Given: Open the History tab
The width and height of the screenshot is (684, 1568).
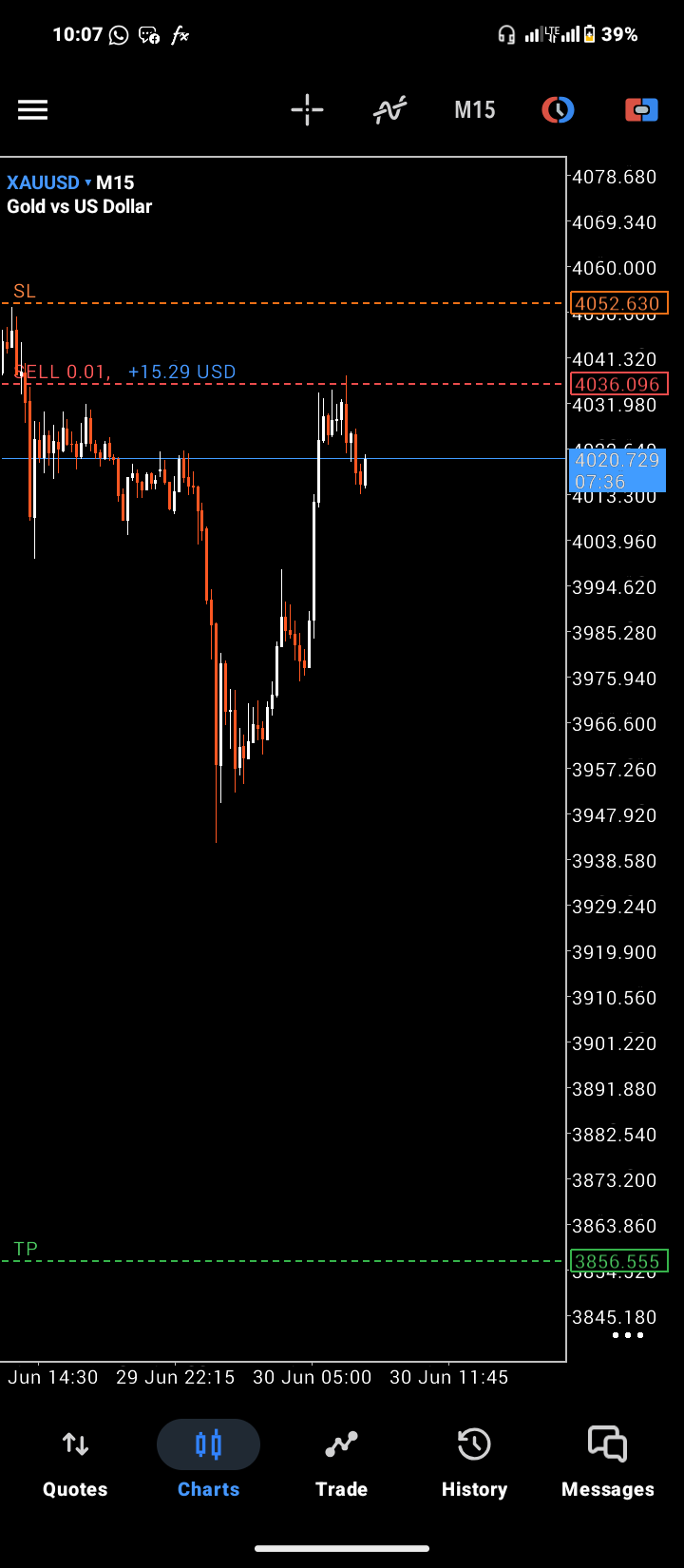Looking at the screenshot, I should (x=474, y=1463).
